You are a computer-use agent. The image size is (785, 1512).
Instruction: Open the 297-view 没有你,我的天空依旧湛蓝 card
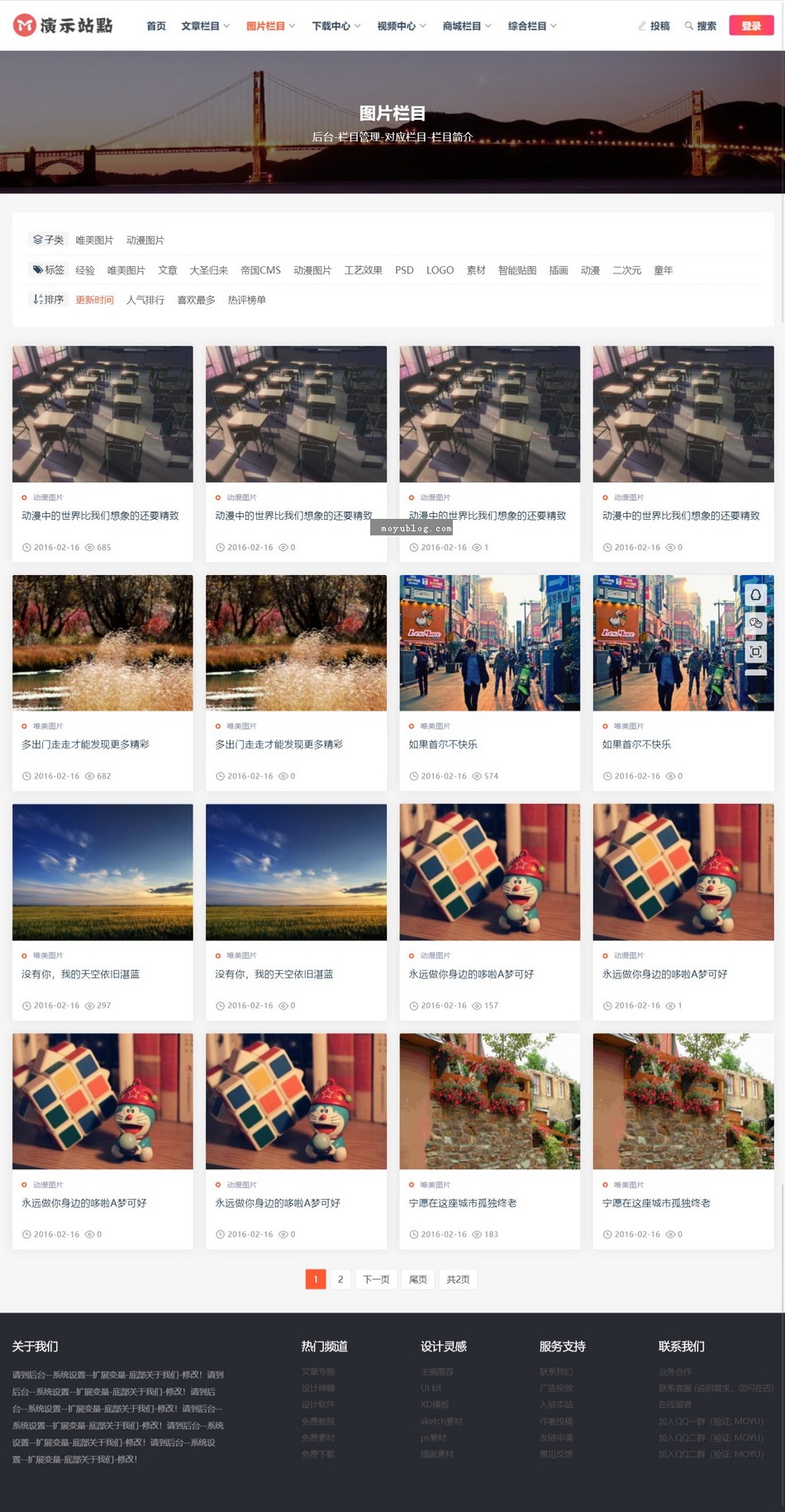[x=102, y=912]
